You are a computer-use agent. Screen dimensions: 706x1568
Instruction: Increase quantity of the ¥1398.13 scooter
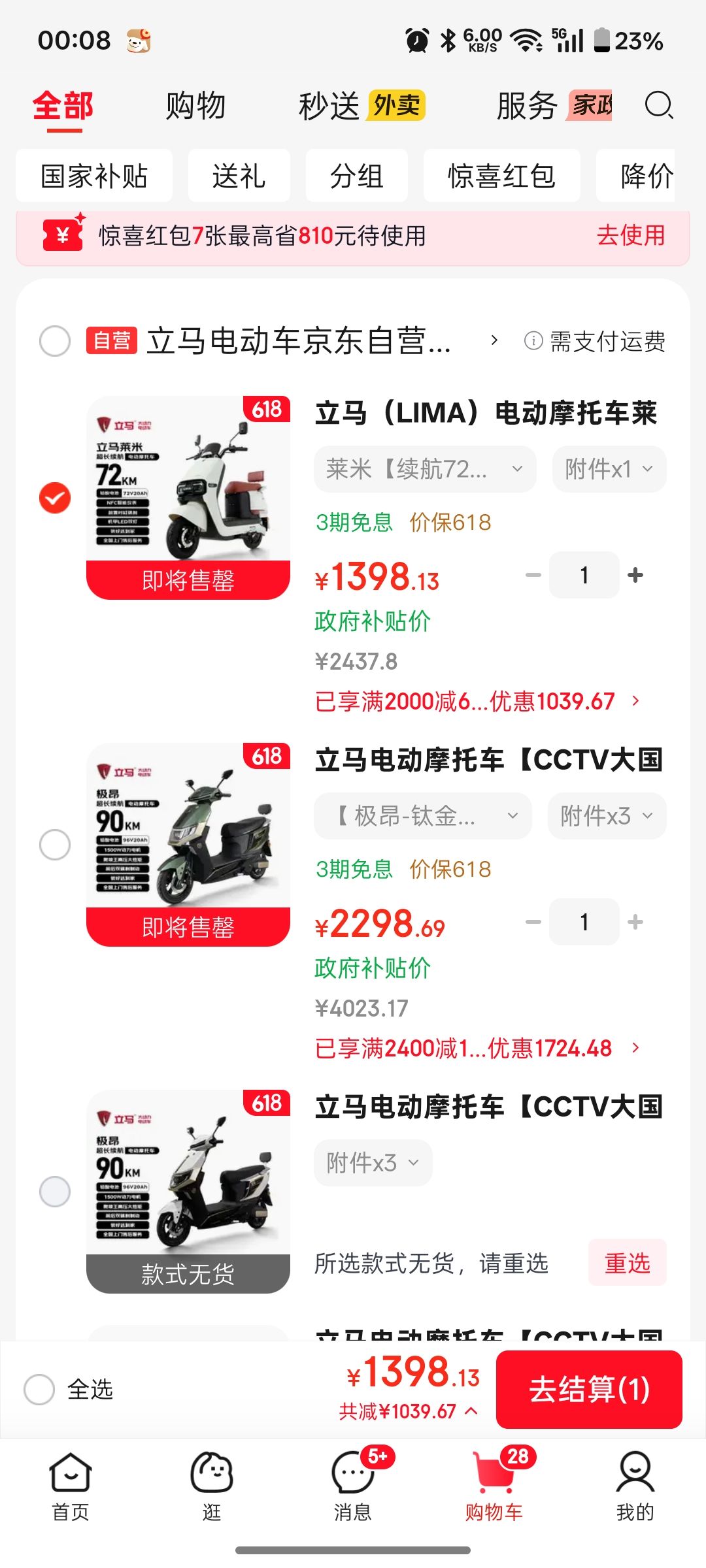(x=635, y=575)
